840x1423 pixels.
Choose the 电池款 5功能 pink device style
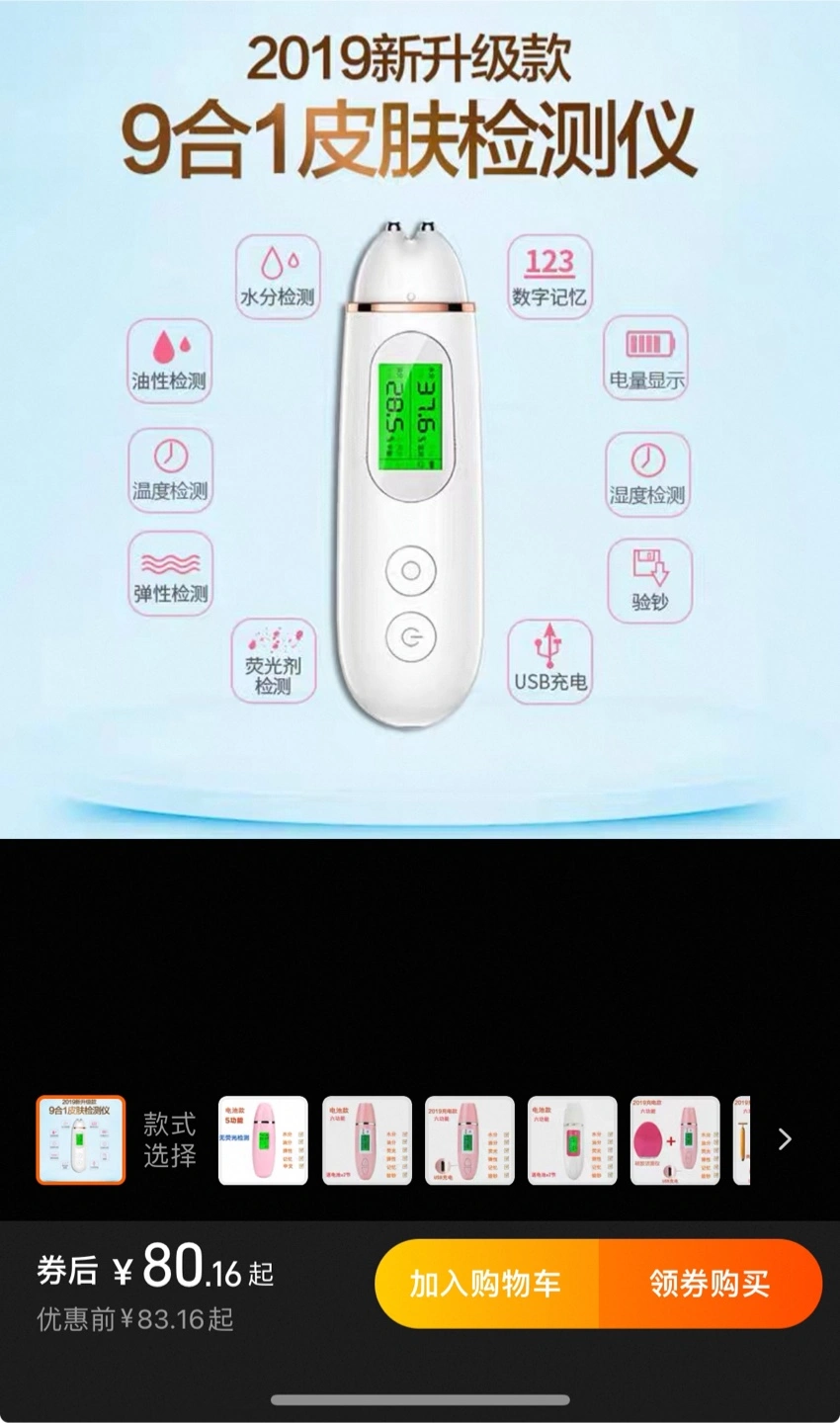point(263,1139)
